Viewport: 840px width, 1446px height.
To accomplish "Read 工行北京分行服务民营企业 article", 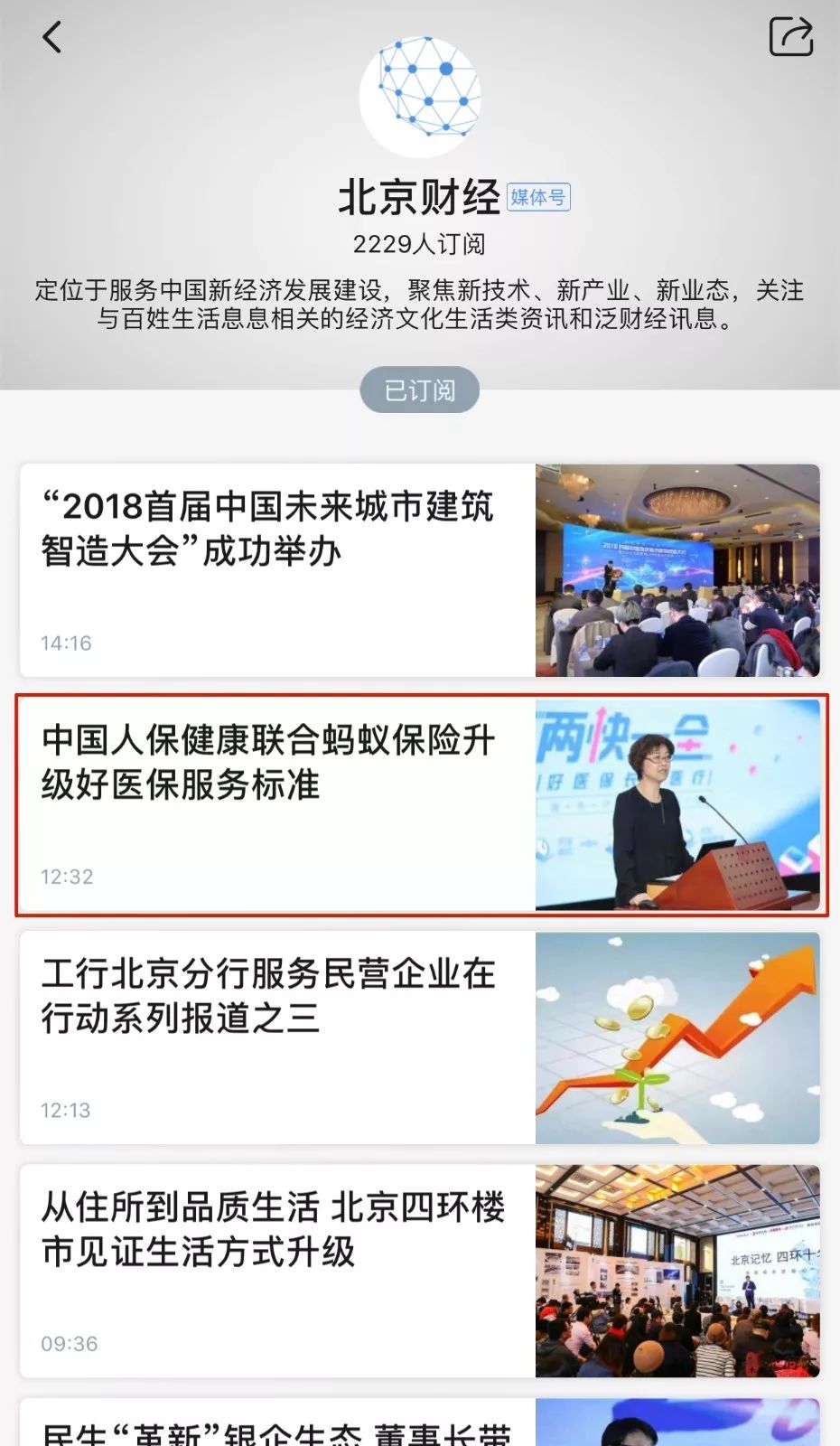I will (x=420, y=1038).
